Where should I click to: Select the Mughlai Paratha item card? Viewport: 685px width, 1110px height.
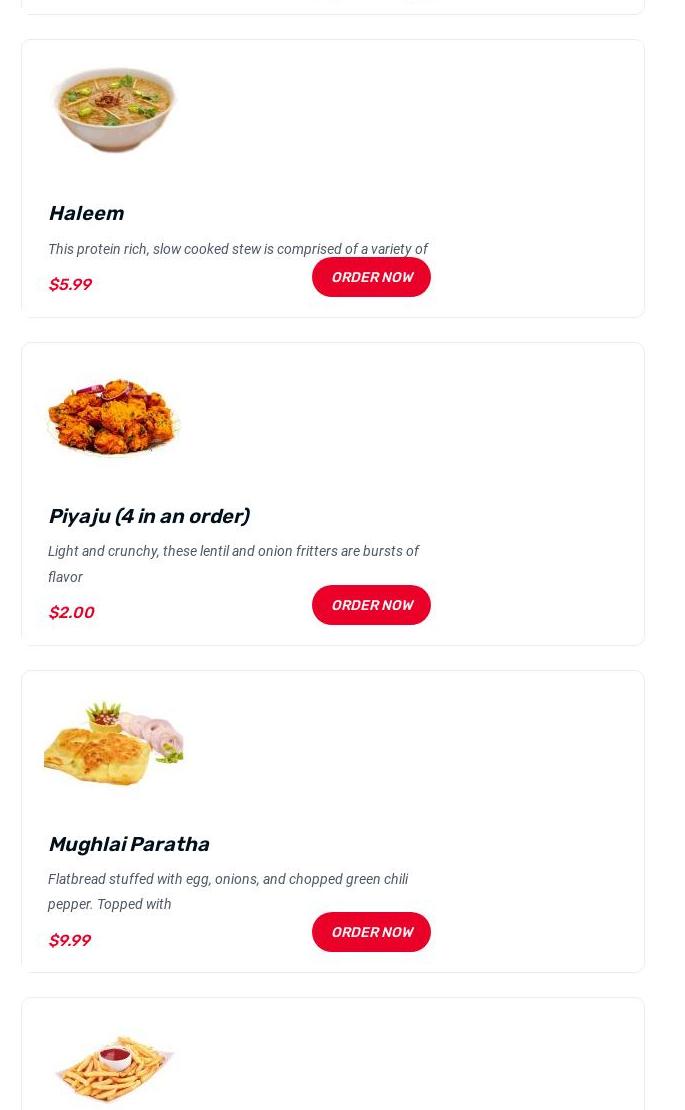(128, 844)
